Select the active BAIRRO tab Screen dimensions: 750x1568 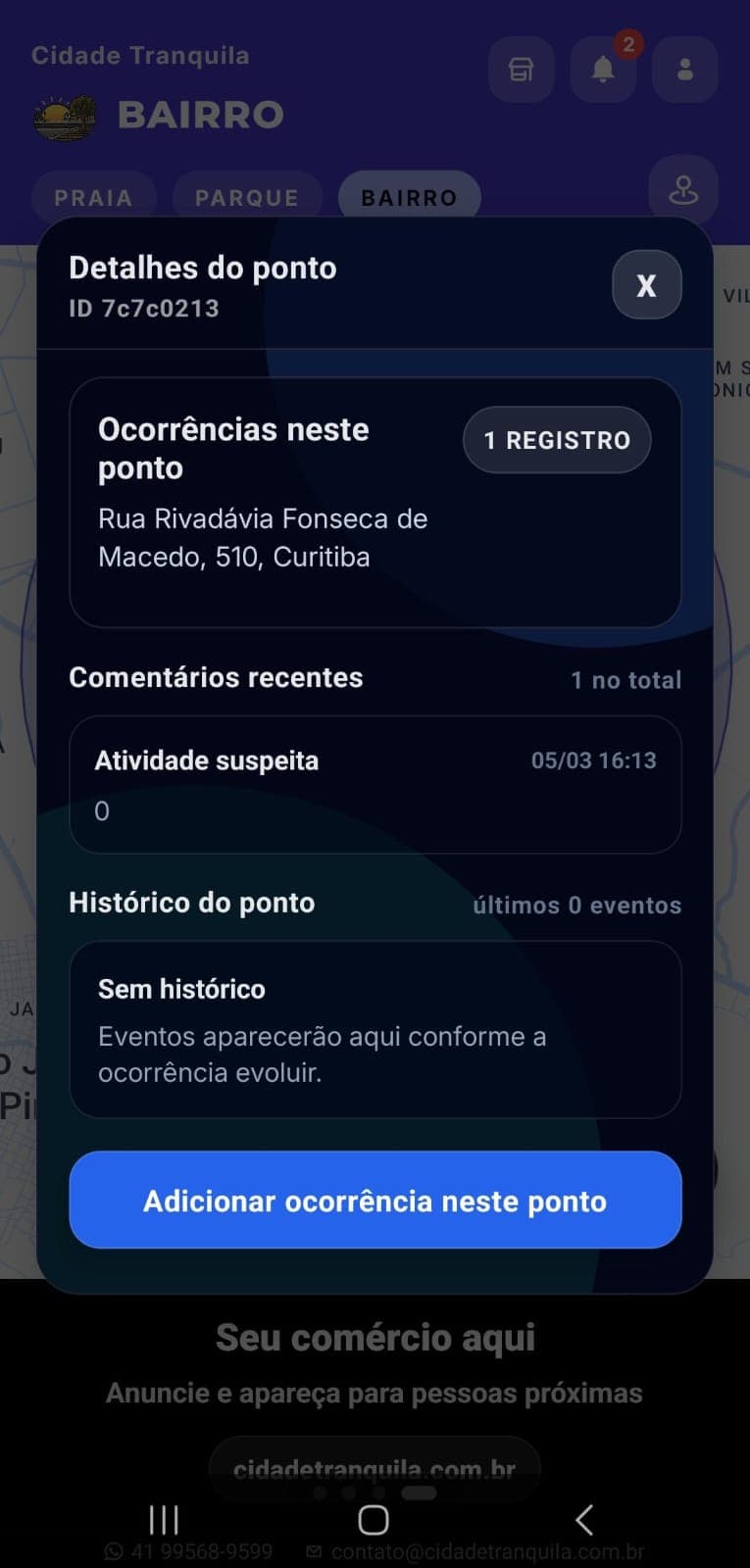point(409,197)
